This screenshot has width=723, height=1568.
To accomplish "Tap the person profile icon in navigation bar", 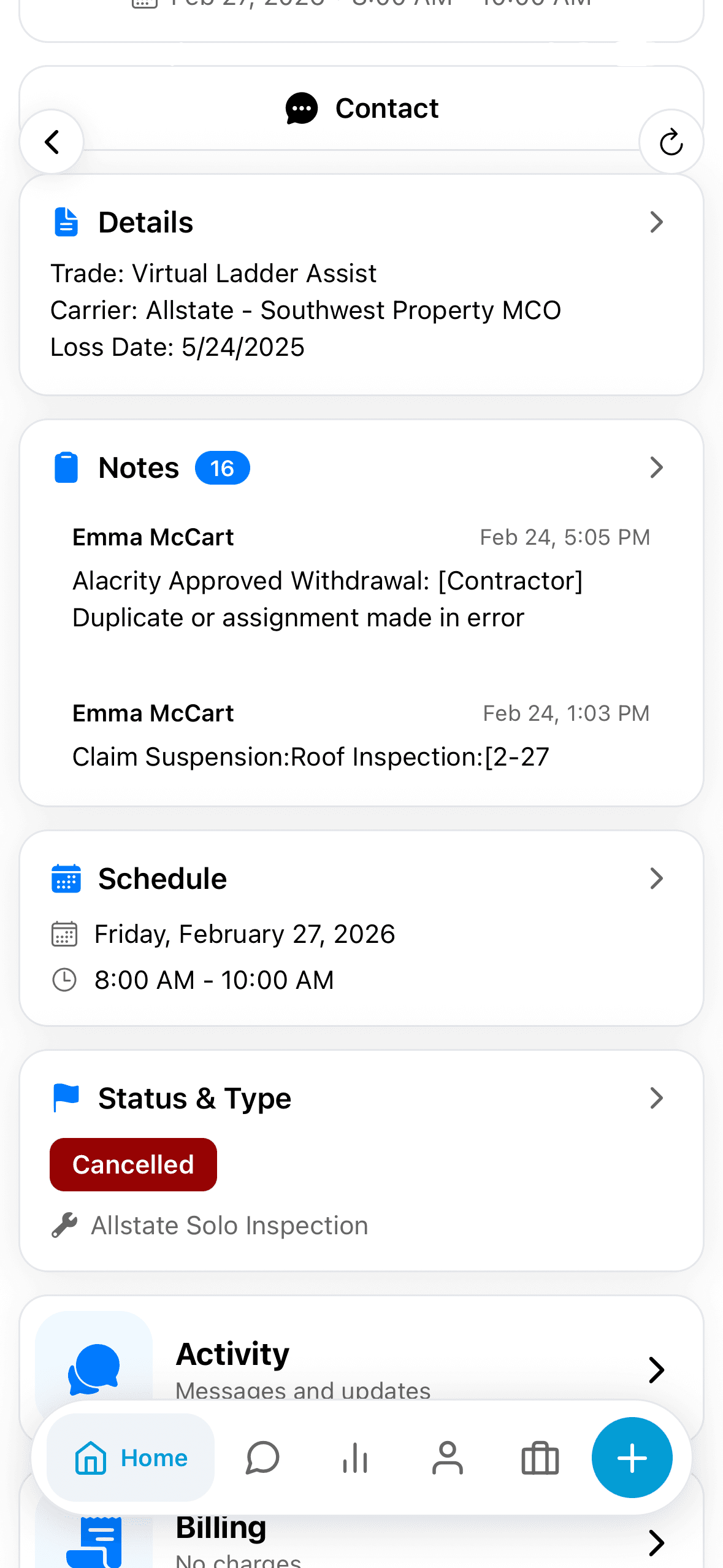I will click(448, 1458).
